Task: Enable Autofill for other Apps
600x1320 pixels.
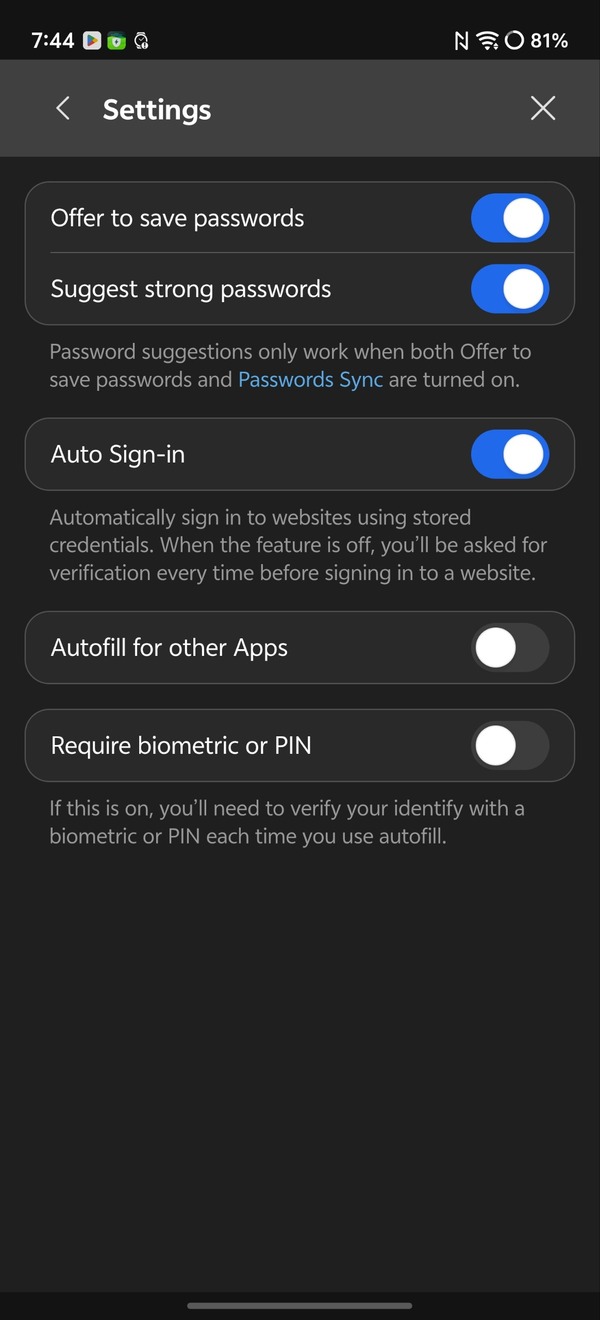Action: [510, 648]
